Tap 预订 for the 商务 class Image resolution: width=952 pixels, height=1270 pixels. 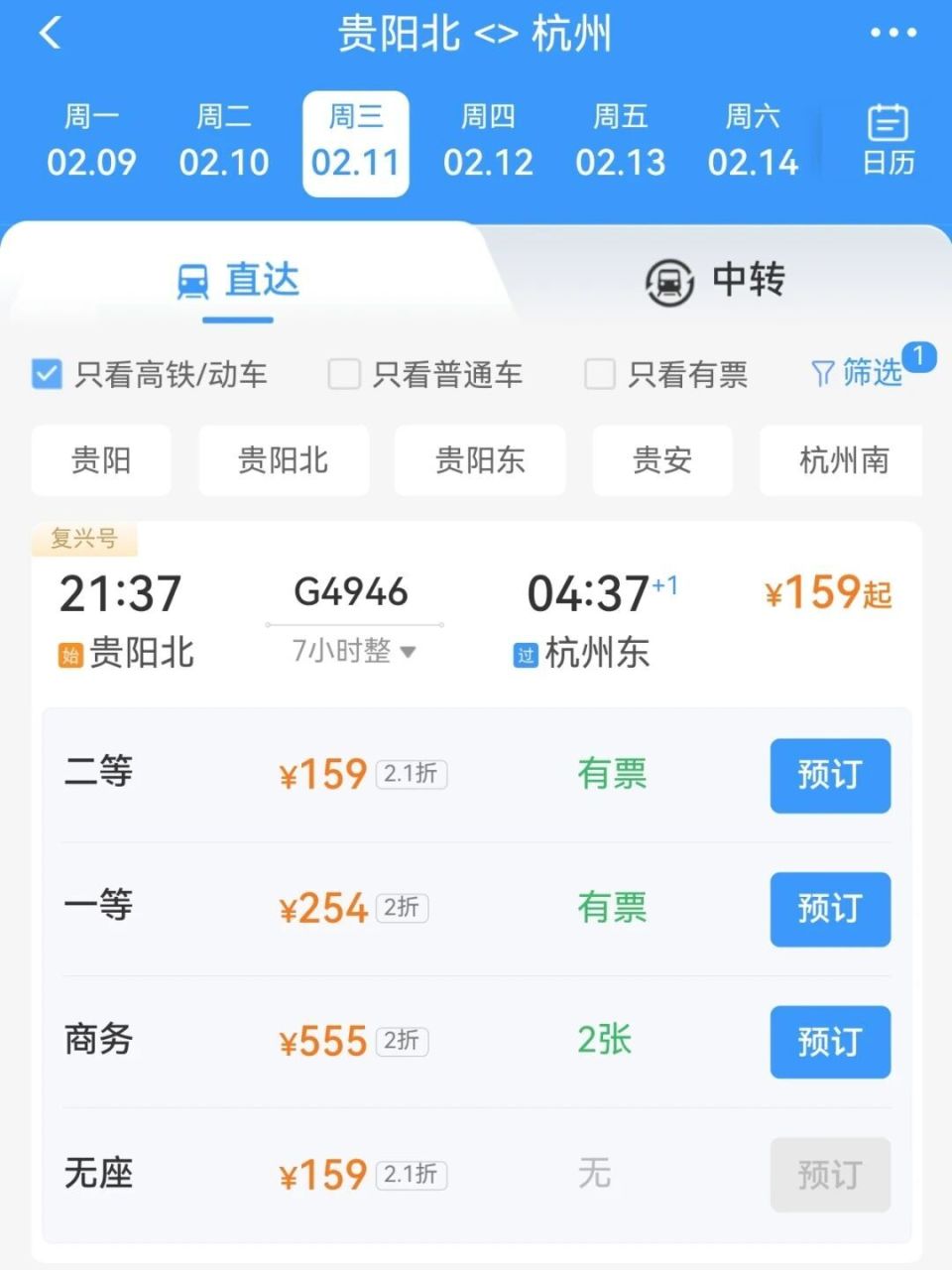click(x=830, y=1043)
